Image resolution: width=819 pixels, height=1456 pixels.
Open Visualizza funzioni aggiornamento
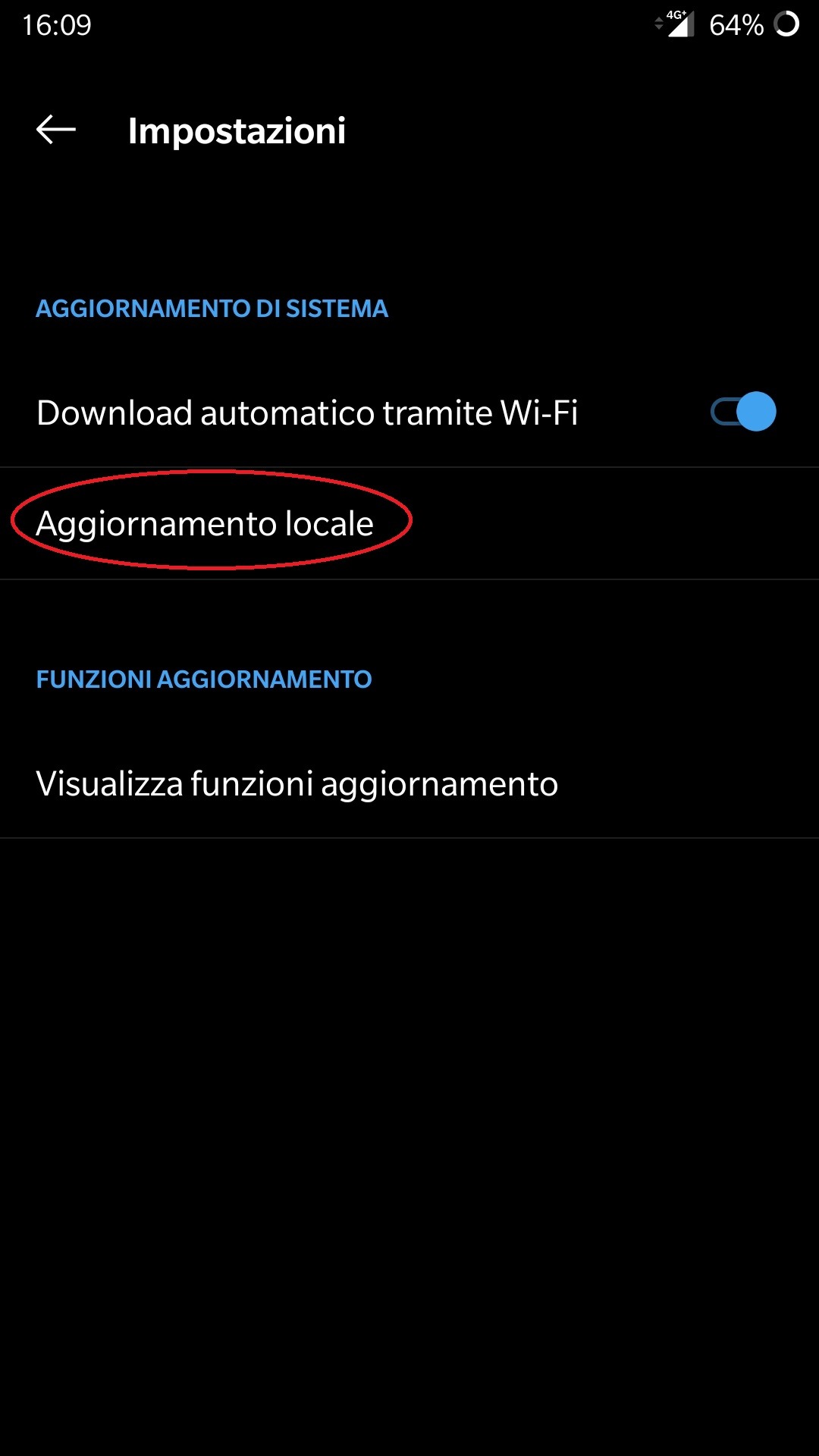click(409, 783)
